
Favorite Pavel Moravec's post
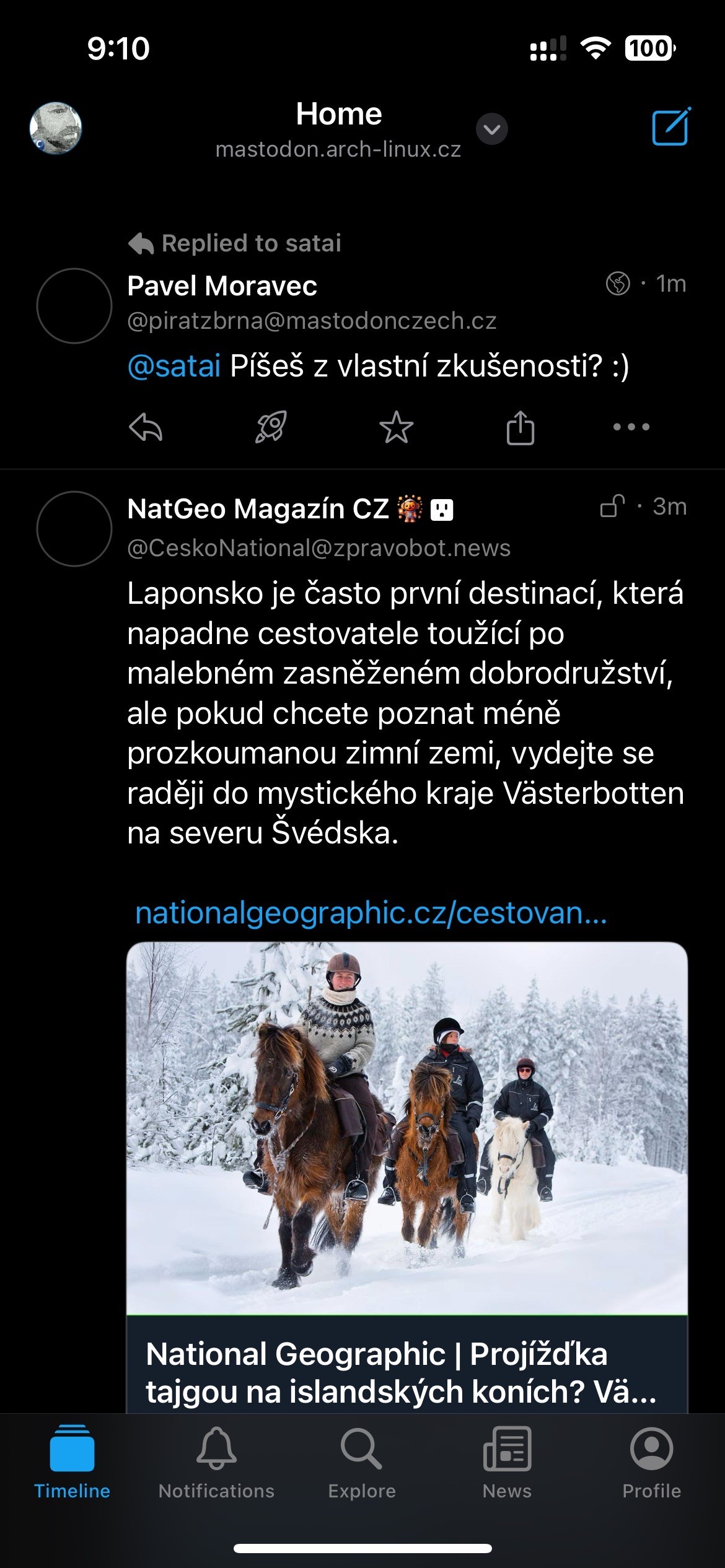(396, 427)
